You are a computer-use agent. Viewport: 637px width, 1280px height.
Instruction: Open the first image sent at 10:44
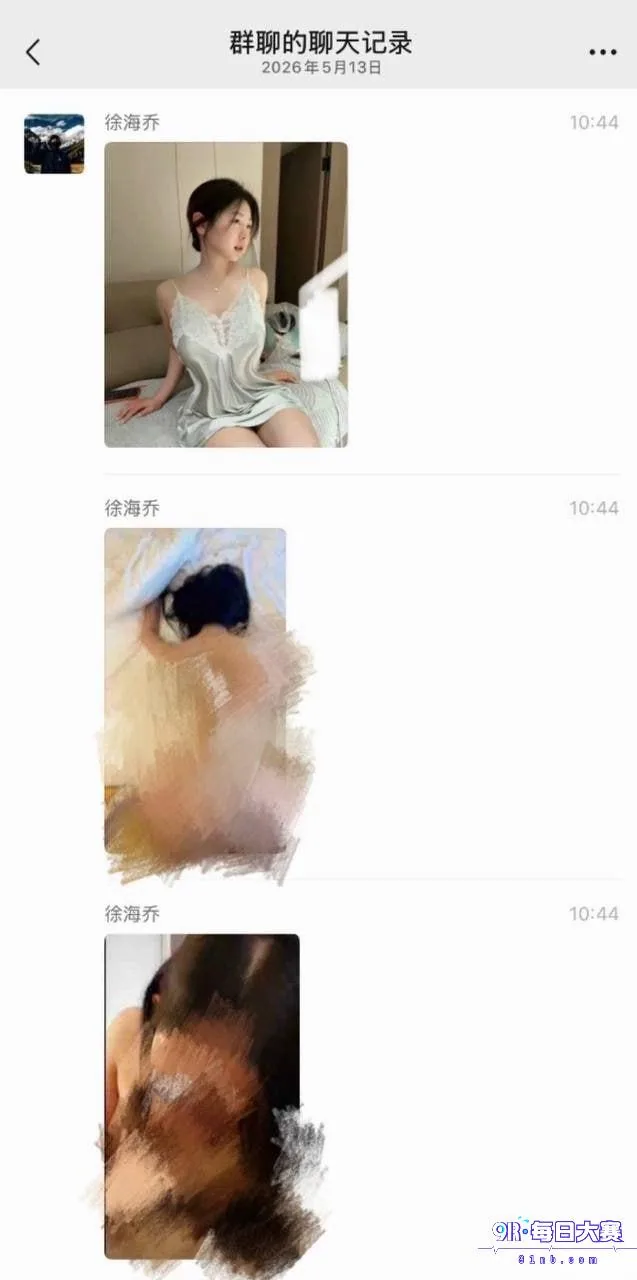click(226, 294)
